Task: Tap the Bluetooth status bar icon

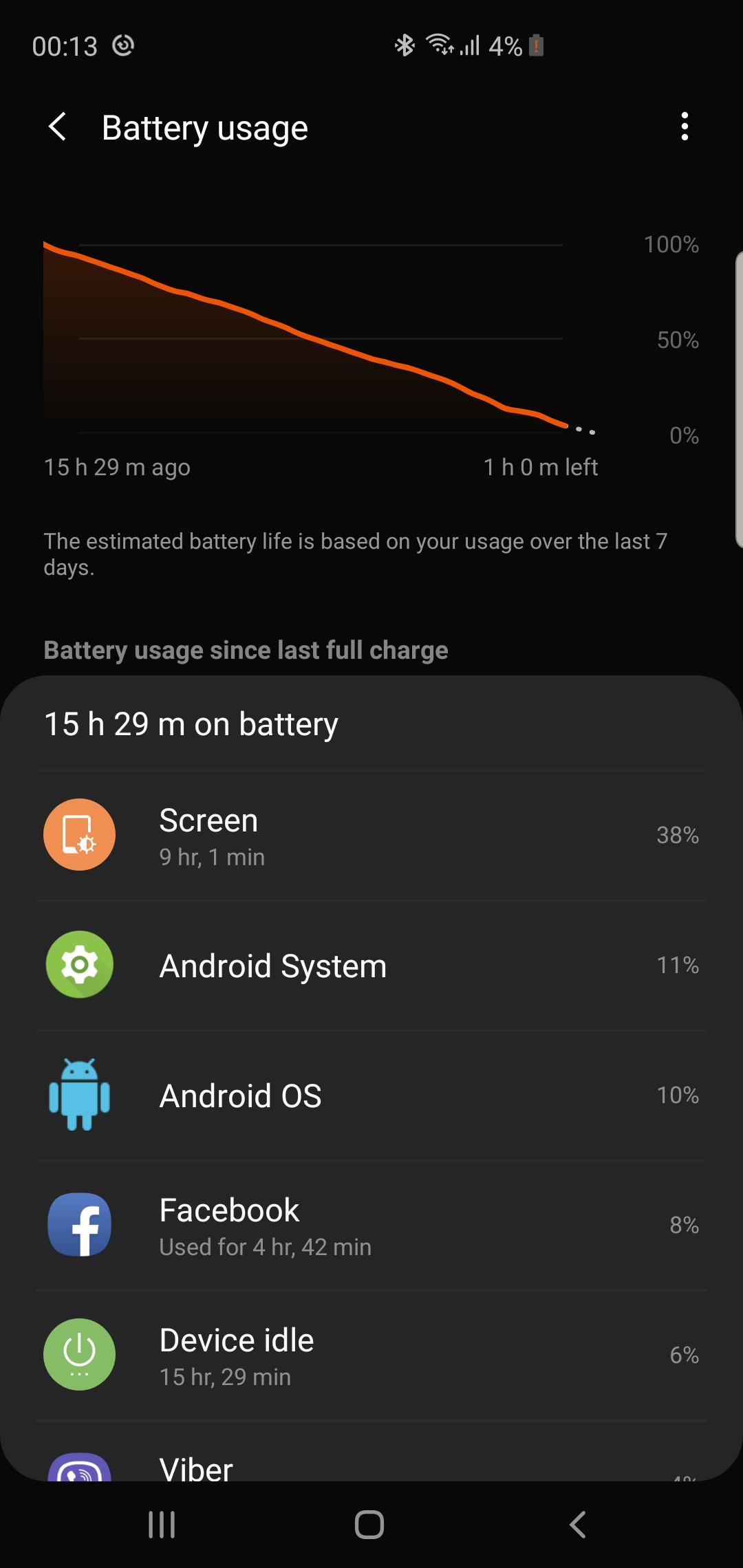Action: (x=405, y=45)
